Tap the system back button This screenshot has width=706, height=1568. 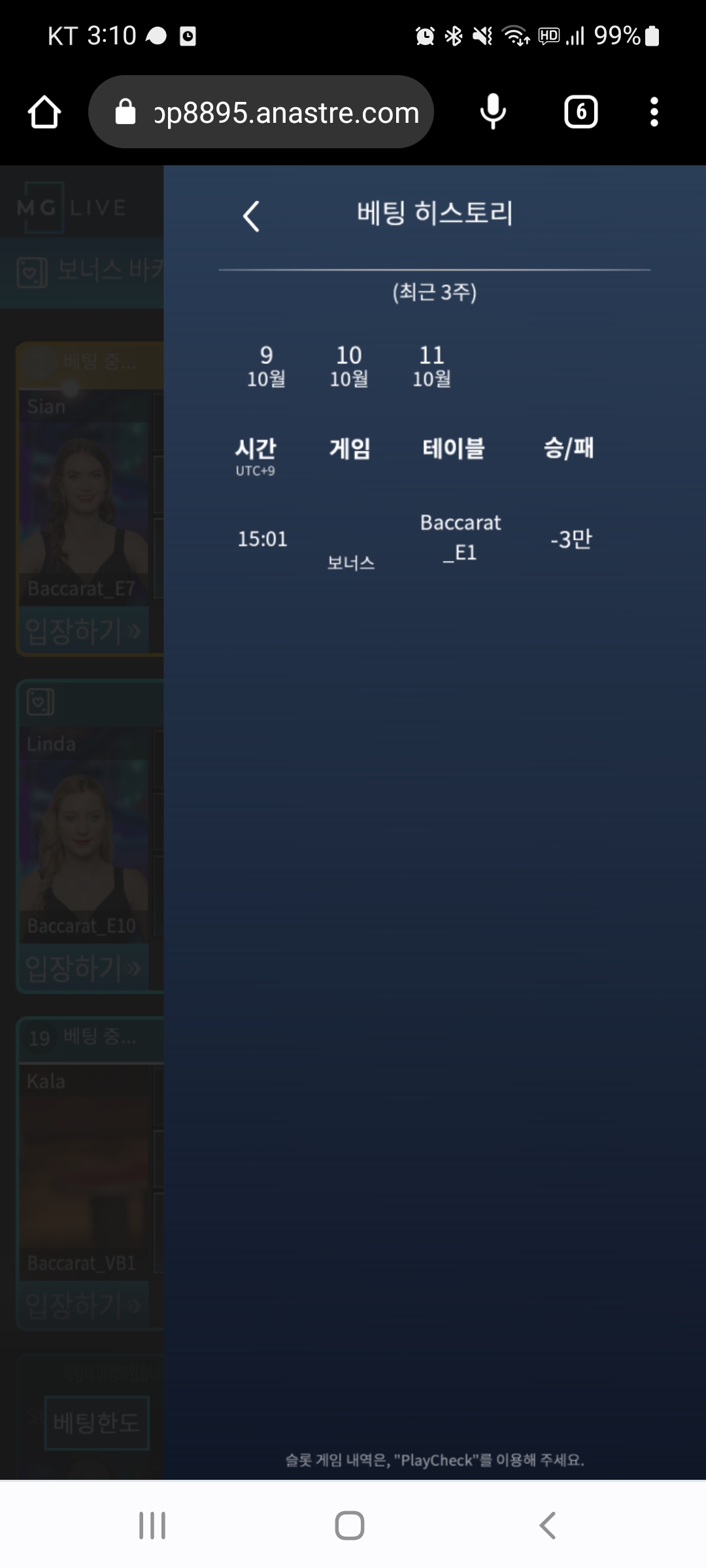[548, 1526]
